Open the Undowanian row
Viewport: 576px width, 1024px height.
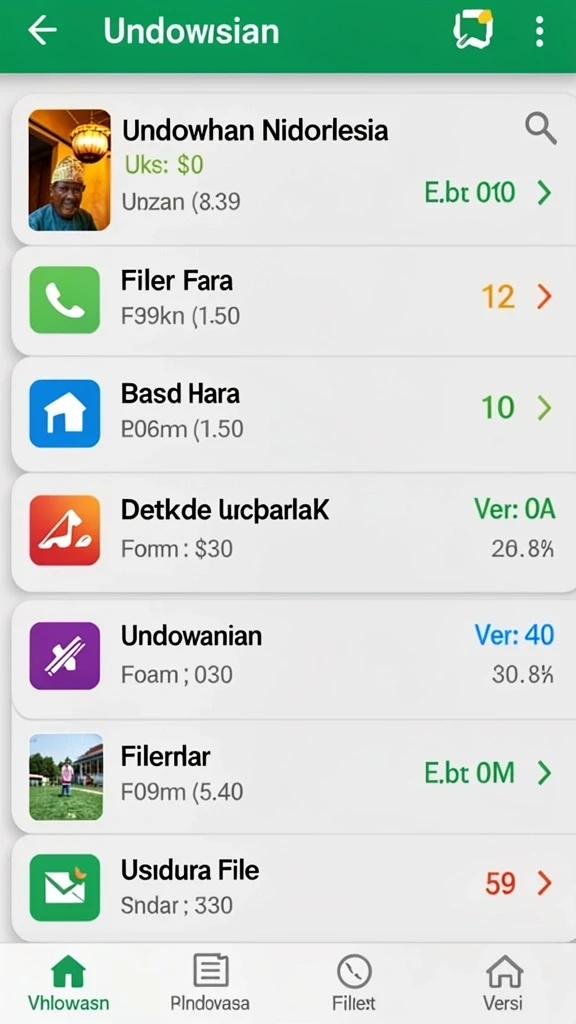point(294,657)
